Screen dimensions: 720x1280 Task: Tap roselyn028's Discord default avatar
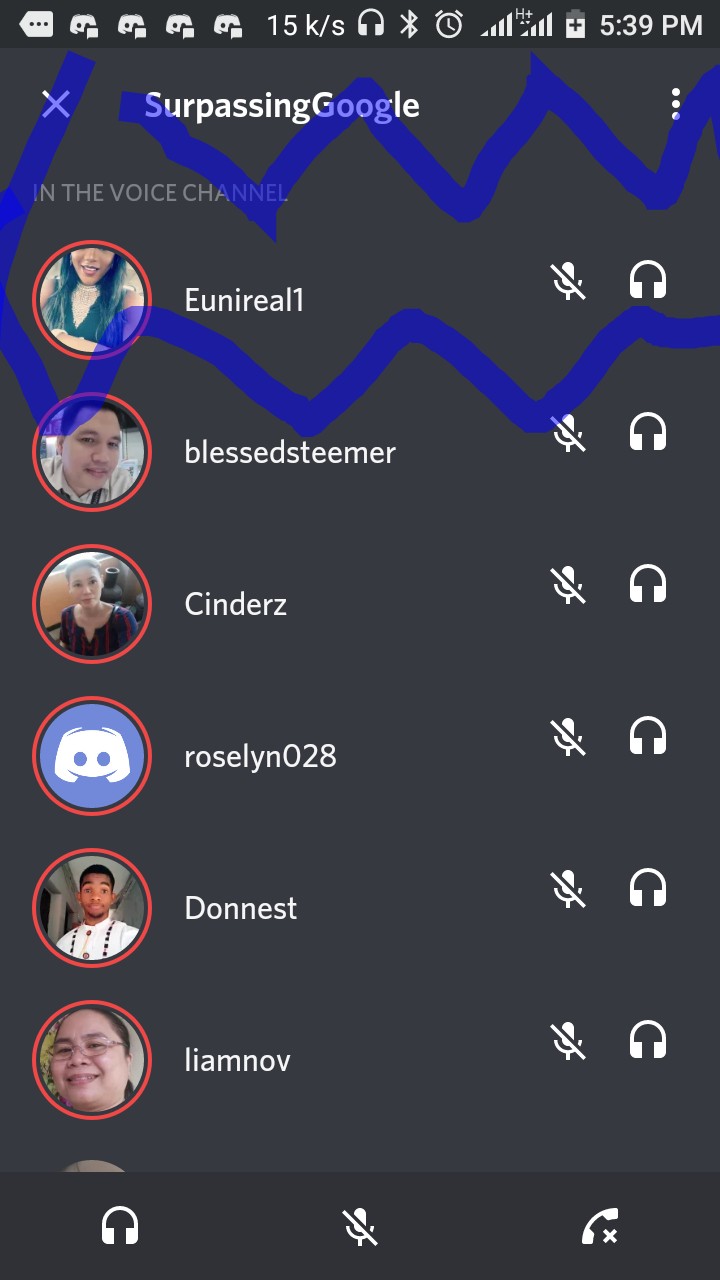[x=92, y=756]
